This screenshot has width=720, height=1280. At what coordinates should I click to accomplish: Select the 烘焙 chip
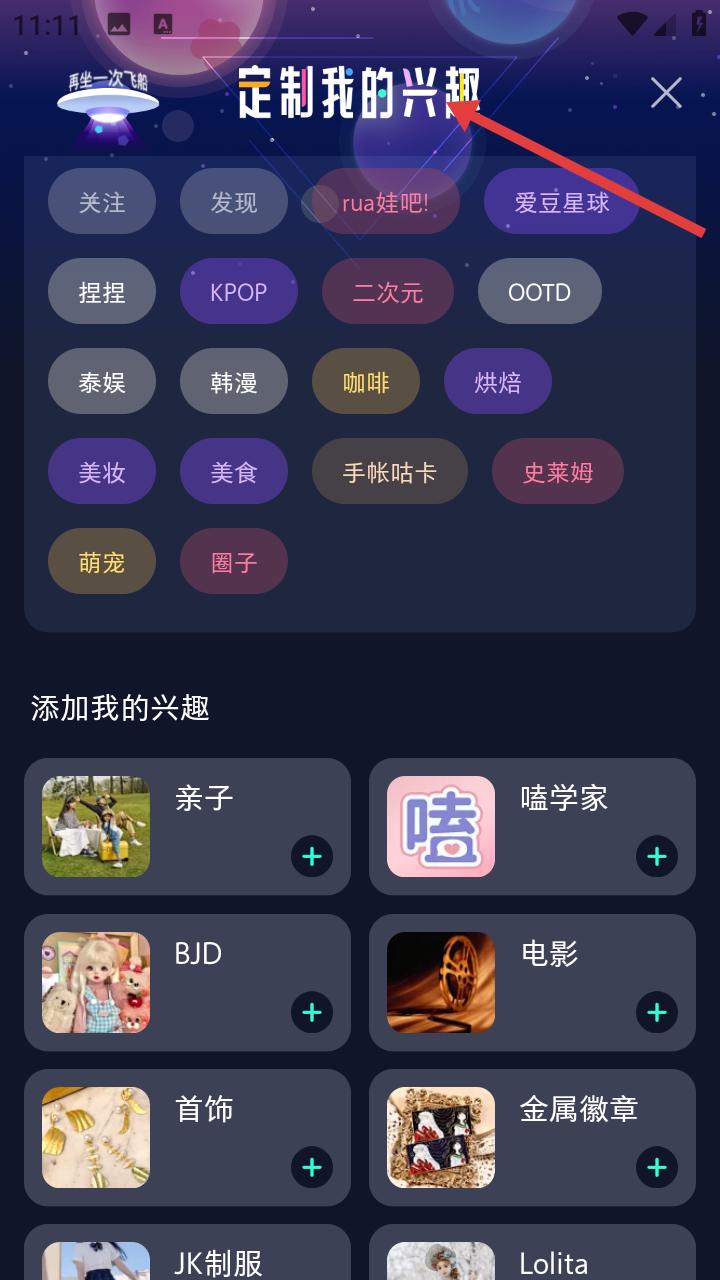tap(497, 382)
